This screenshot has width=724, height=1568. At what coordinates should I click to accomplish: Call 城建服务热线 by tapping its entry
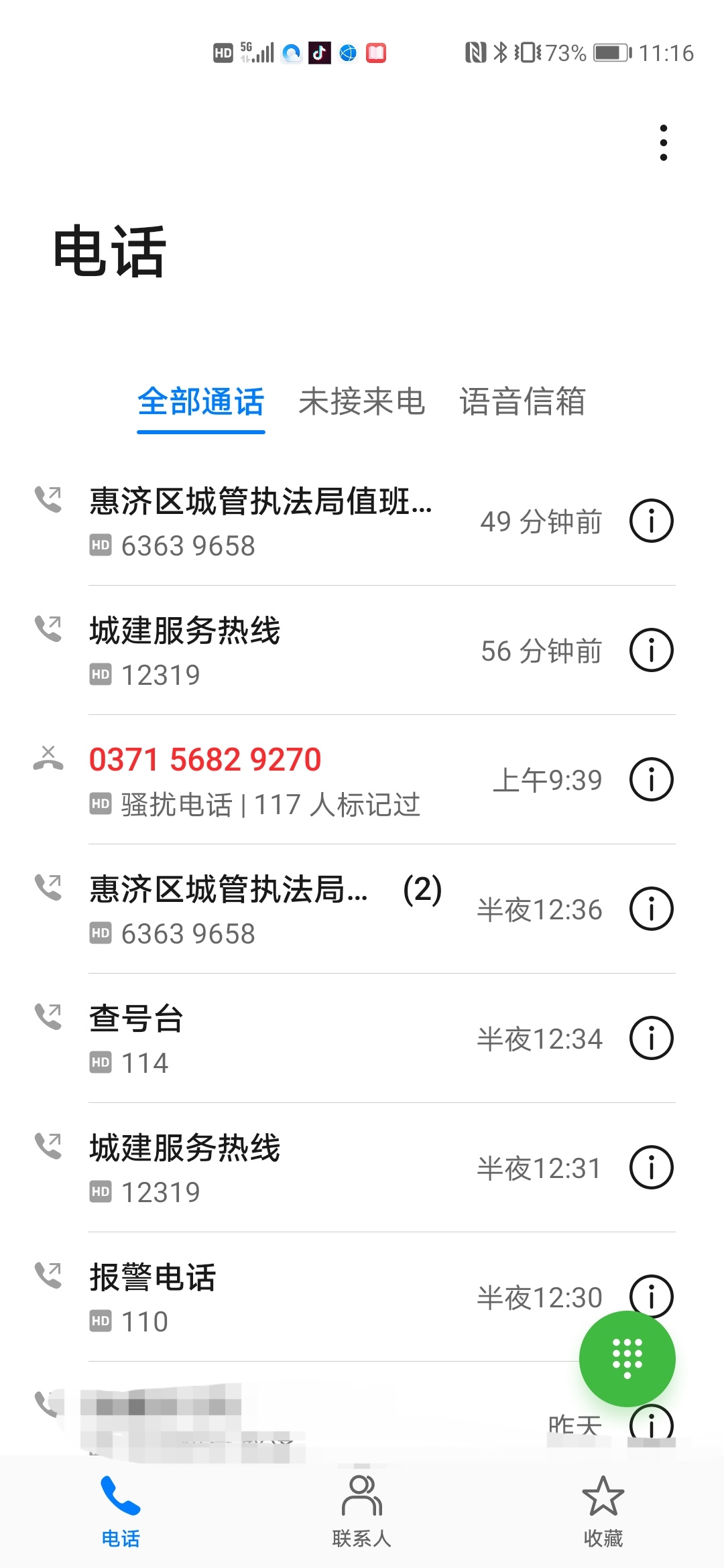[268, 649]
